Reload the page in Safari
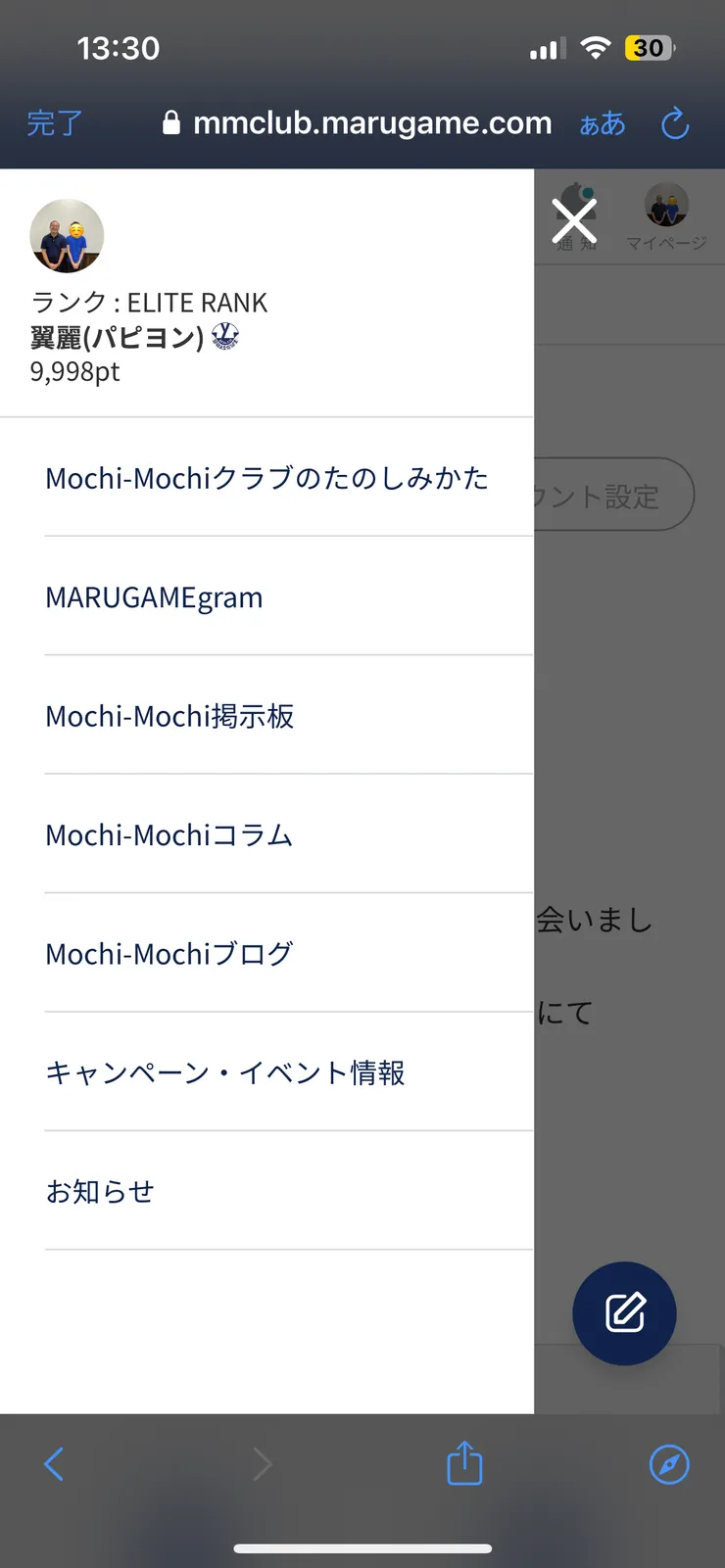The height and width of the screenshot is (1568, 725). coord(675,123)
